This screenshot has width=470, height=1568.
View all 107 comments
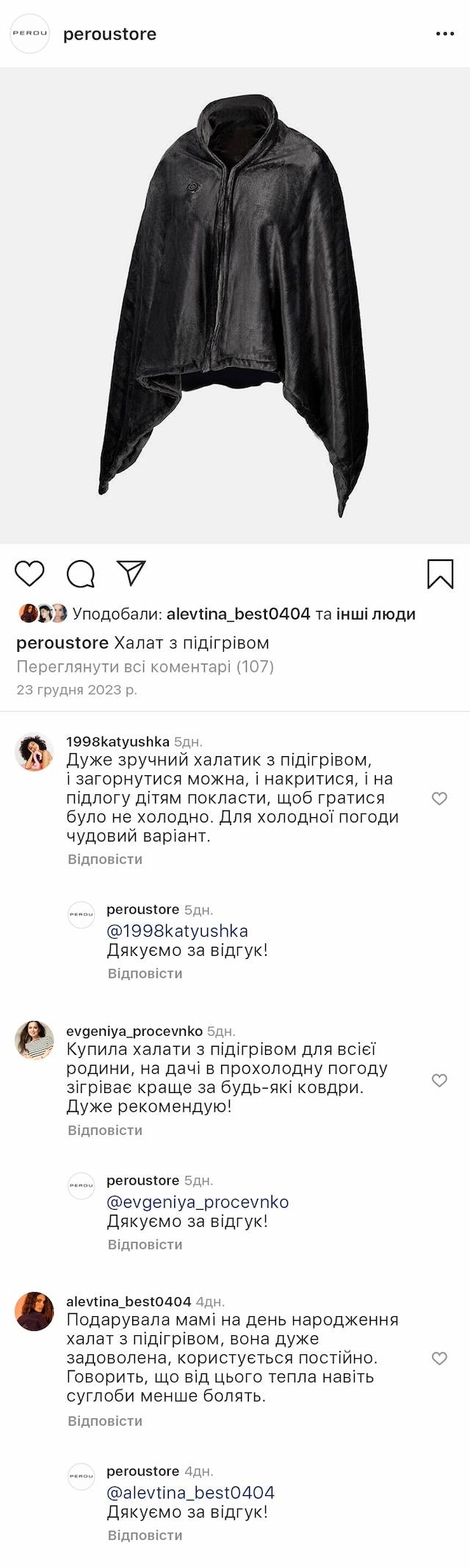coord(145,667)
